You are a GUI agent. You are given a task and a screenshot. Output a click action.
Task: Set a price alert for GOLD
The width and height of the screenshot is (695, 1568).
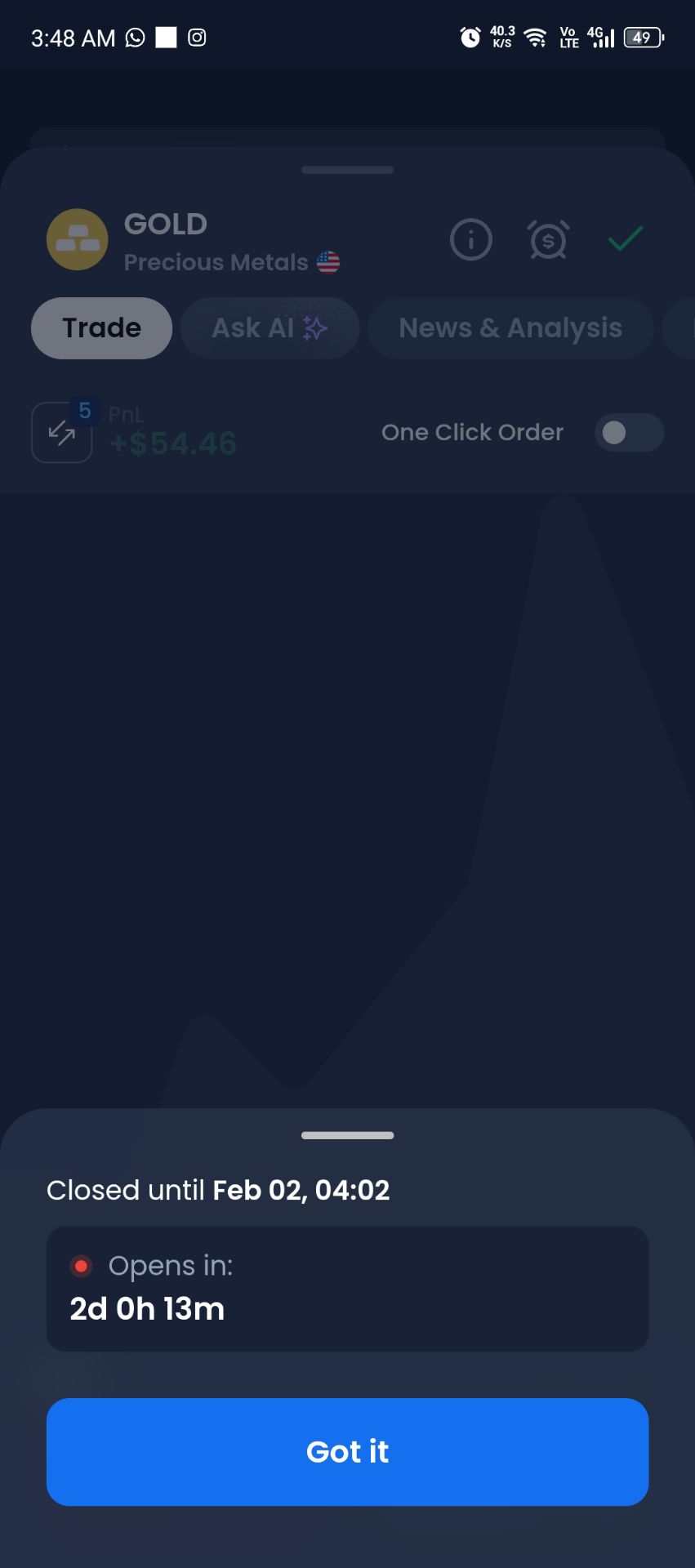coord(548,240)
